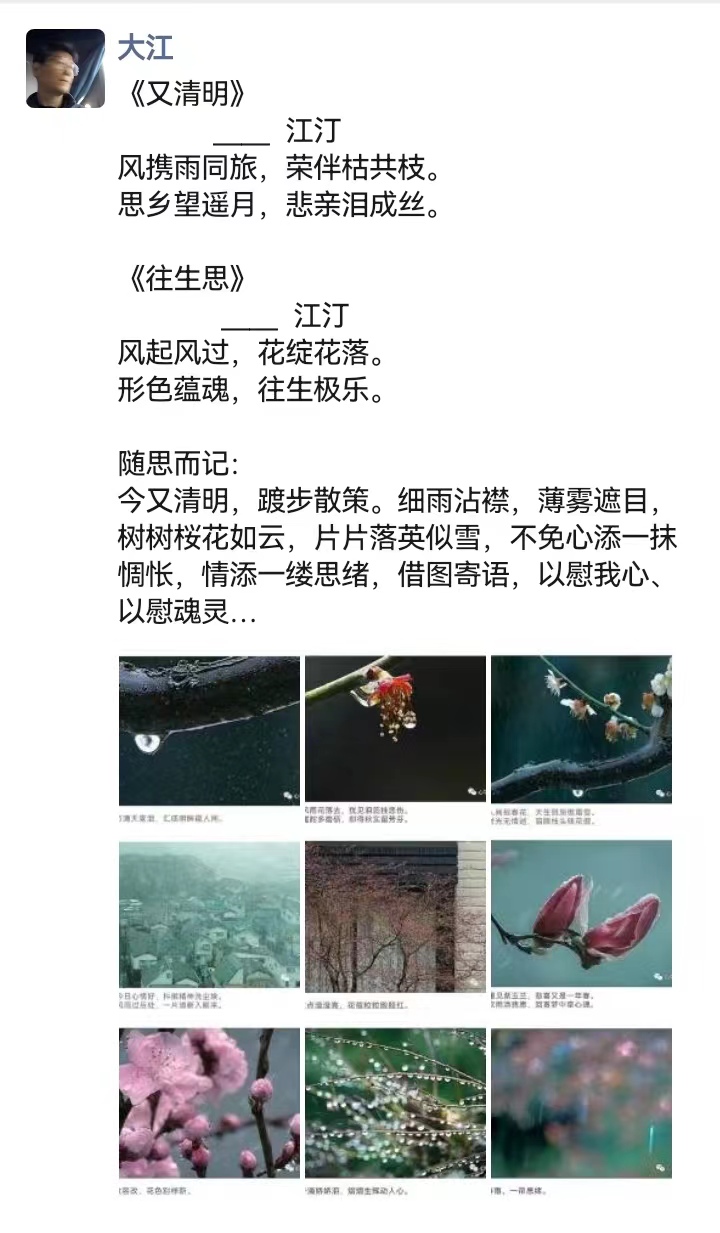View the dewdrops on green grass photo
This screenshot has height=1233, width=720.
(395, 1102)
